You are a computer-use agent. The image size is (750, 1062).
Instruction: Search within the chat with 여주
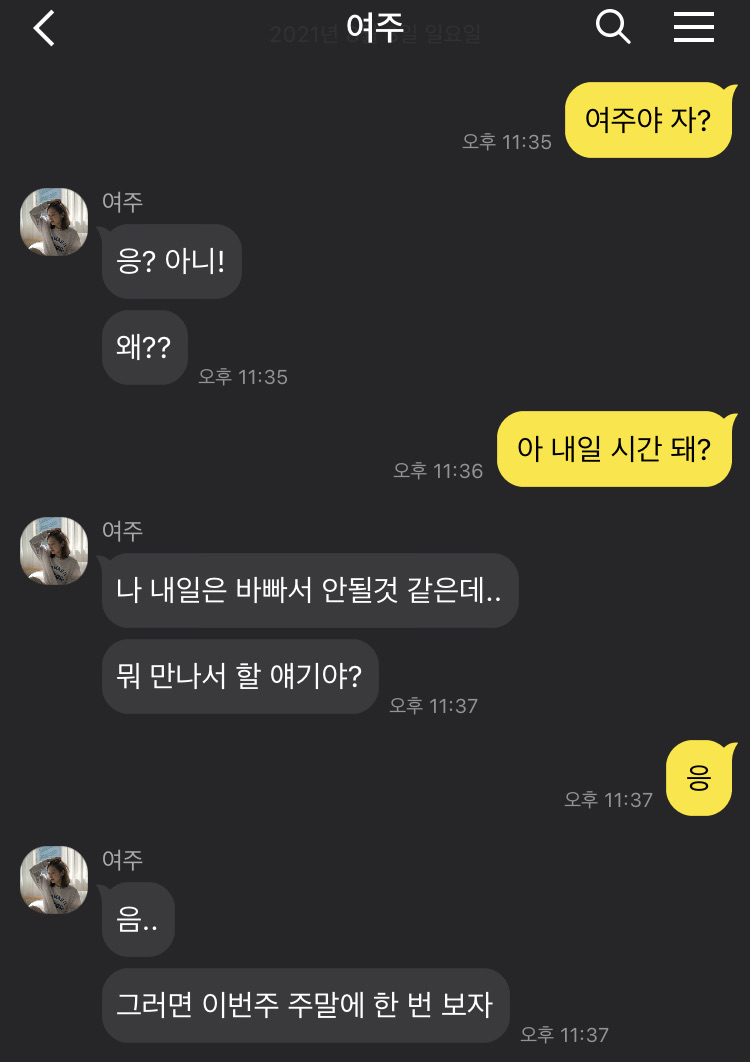pos(613,27)
